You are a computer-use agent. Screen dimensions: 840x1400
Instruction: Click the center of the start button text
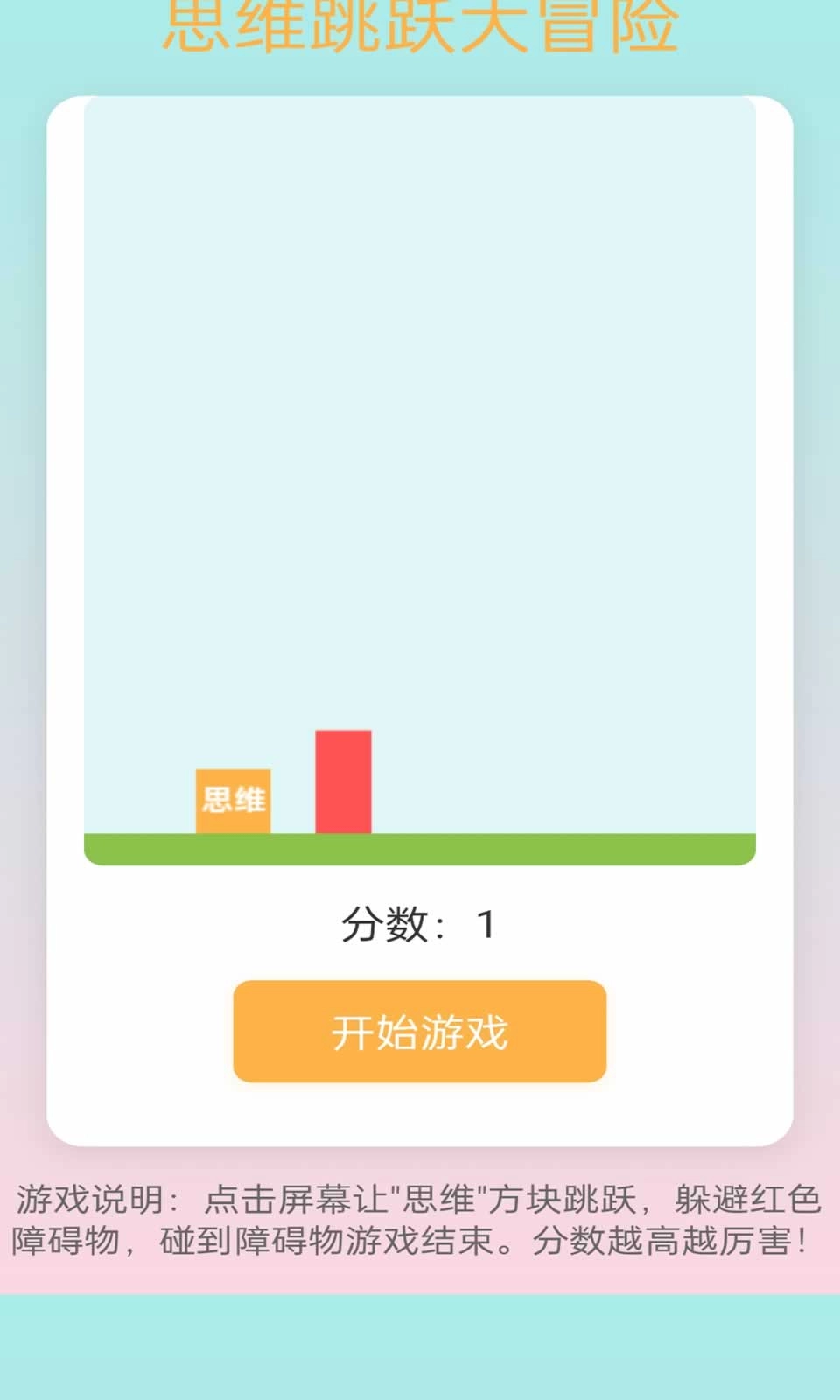click(420, 1032)
